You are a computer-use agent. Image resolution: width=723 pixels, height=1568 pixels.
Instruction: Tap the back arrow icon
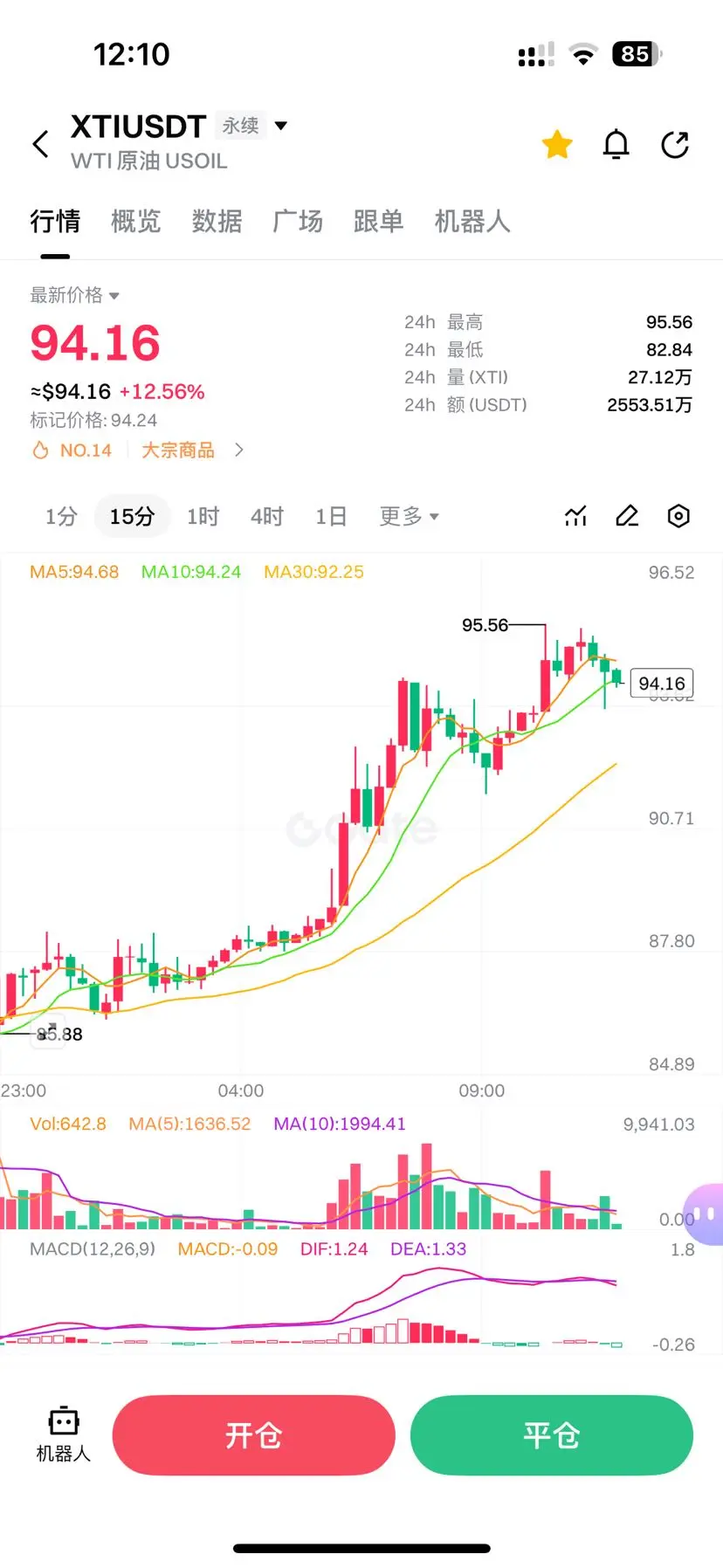pos(39,144)
